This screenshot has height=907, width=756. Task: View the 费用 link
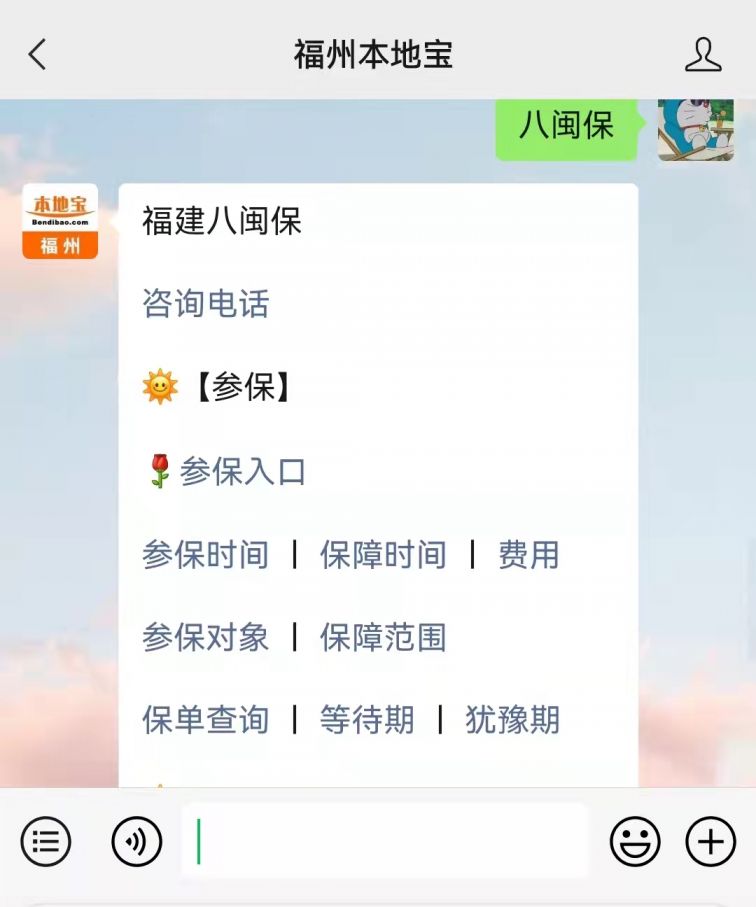click(x=528, y=554)
